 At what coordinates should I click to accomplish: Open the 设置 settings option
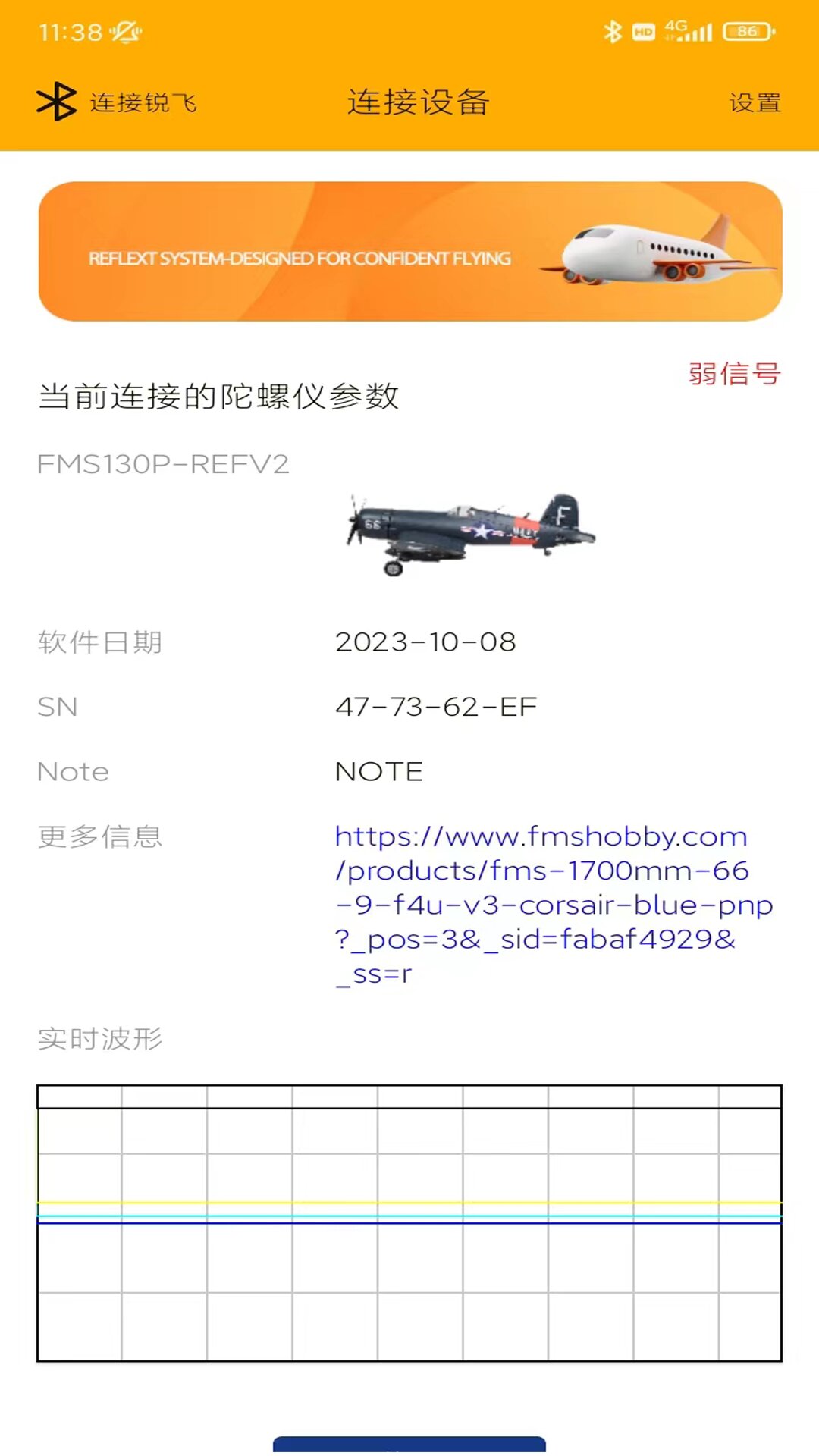point(753,101)
